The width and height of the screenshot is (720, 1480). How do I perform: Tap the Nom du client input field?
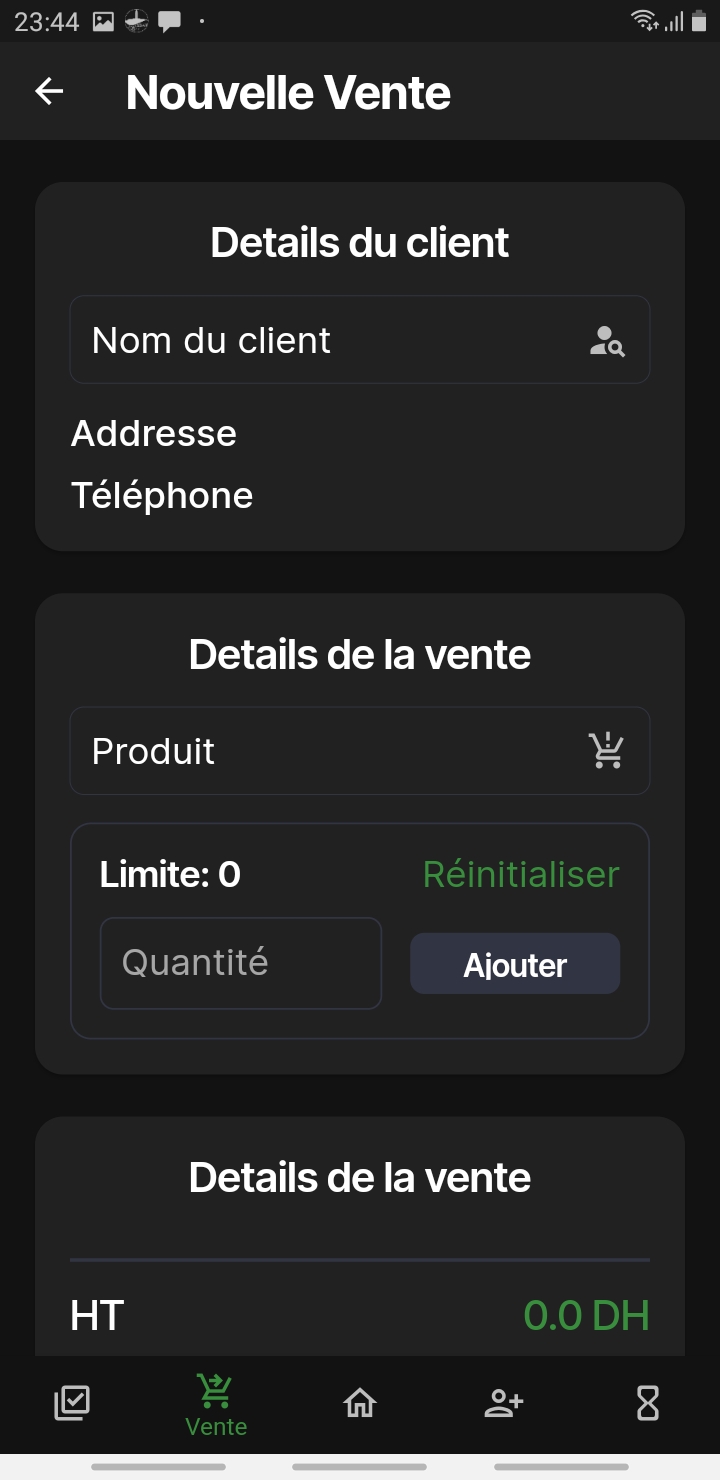click(300, 340)
